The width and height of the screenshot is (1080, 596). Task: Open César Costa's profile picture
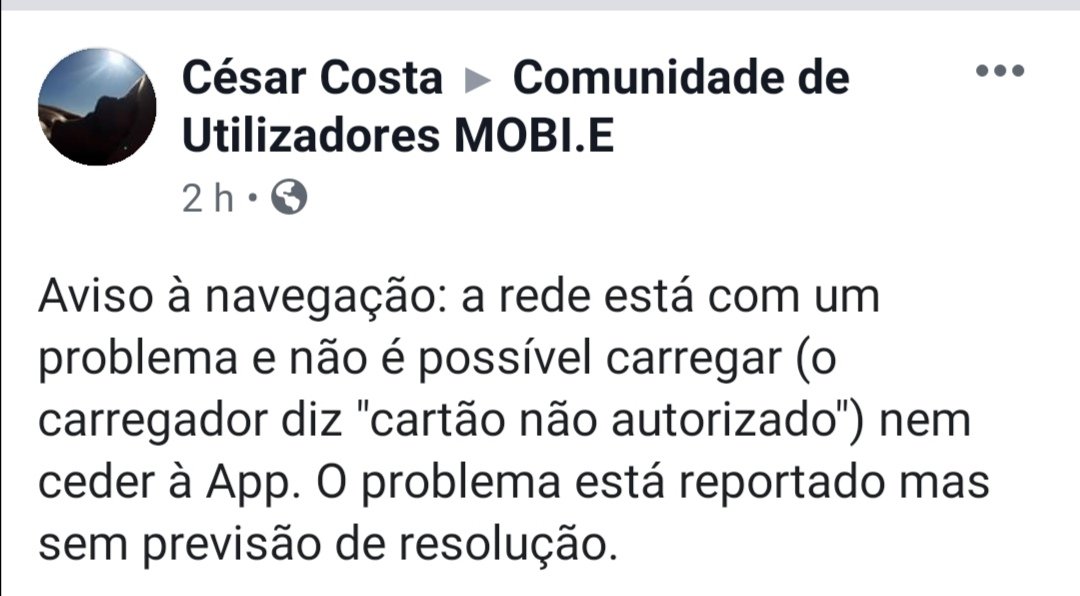pyautogui.click(x=96, y=108)
